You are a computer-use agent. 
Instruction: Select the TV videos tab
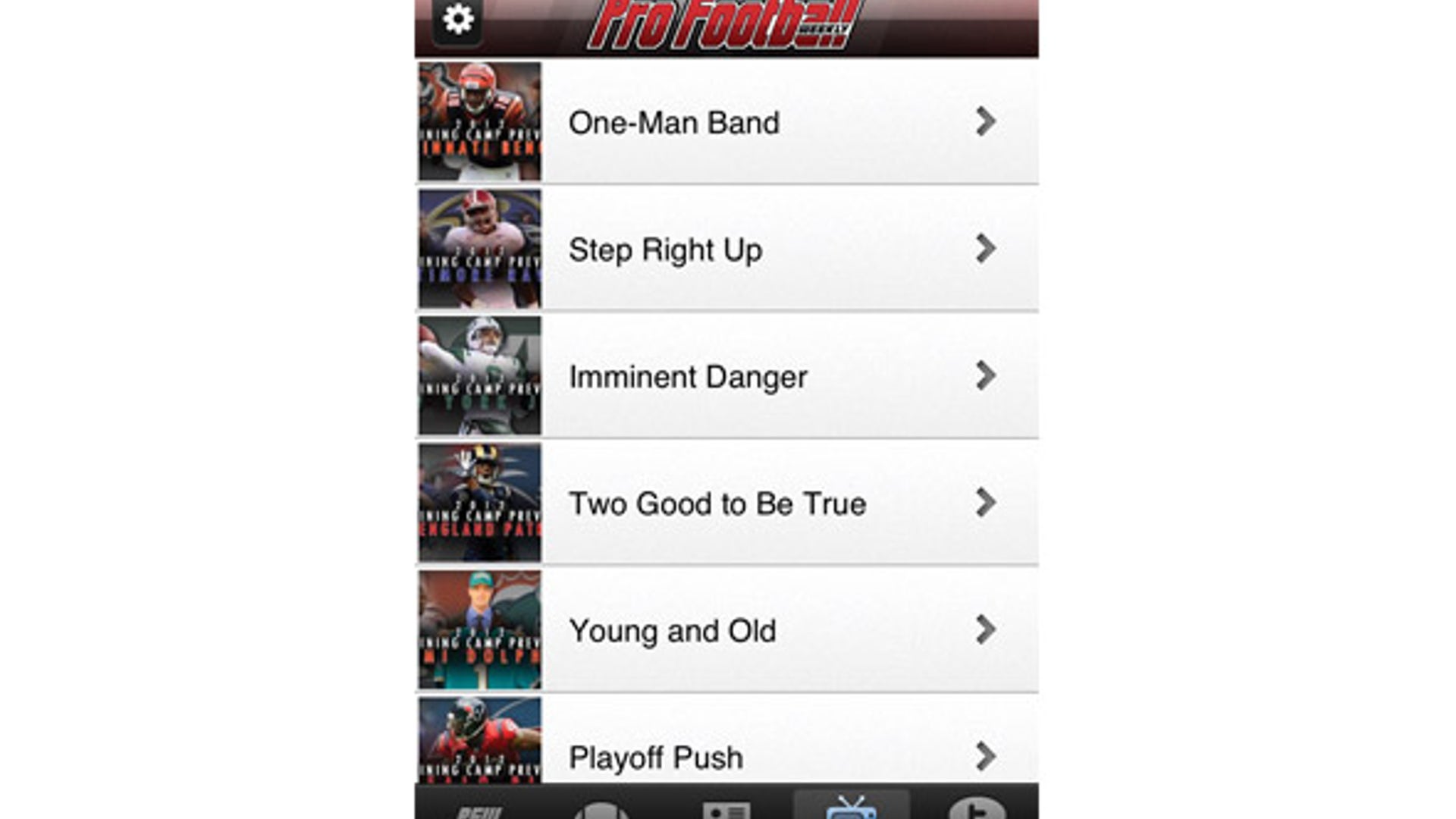click(x=851, y=807)
